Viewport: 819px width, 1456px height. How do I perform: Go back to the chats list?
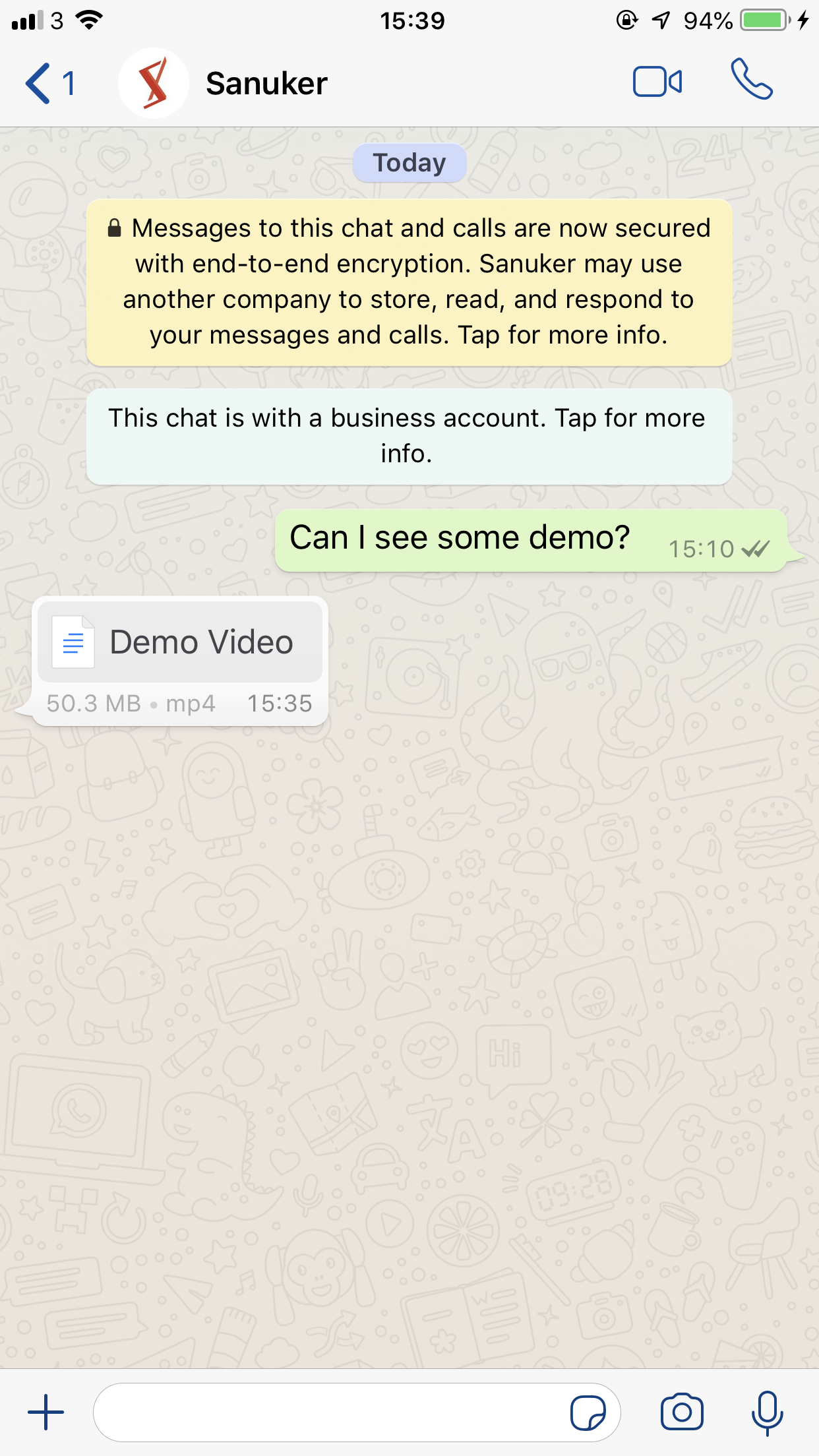click(x=49, y=84)
